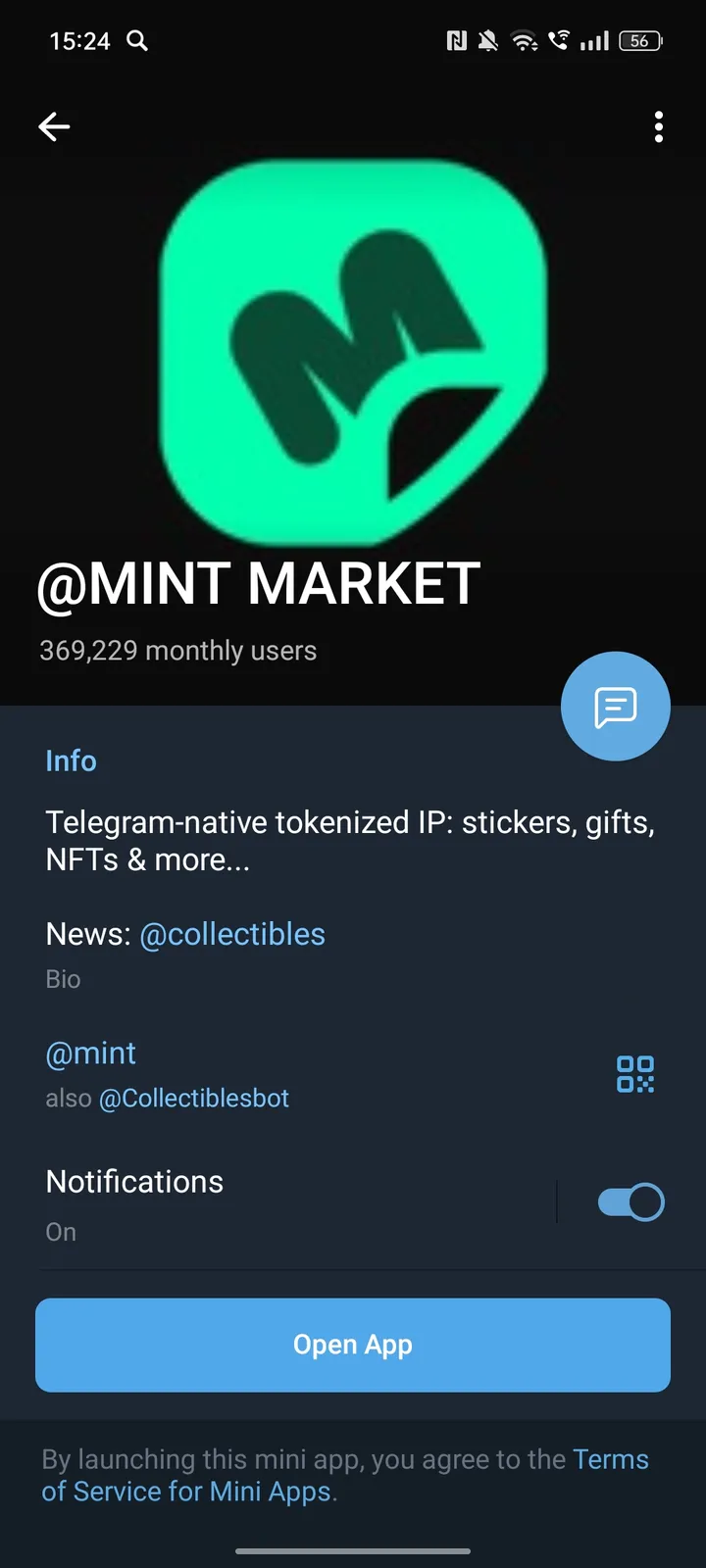This screenshot has width=706, height=1568.
Task: Enable notifications using the blue switch
Action: tap(630, 1201)
